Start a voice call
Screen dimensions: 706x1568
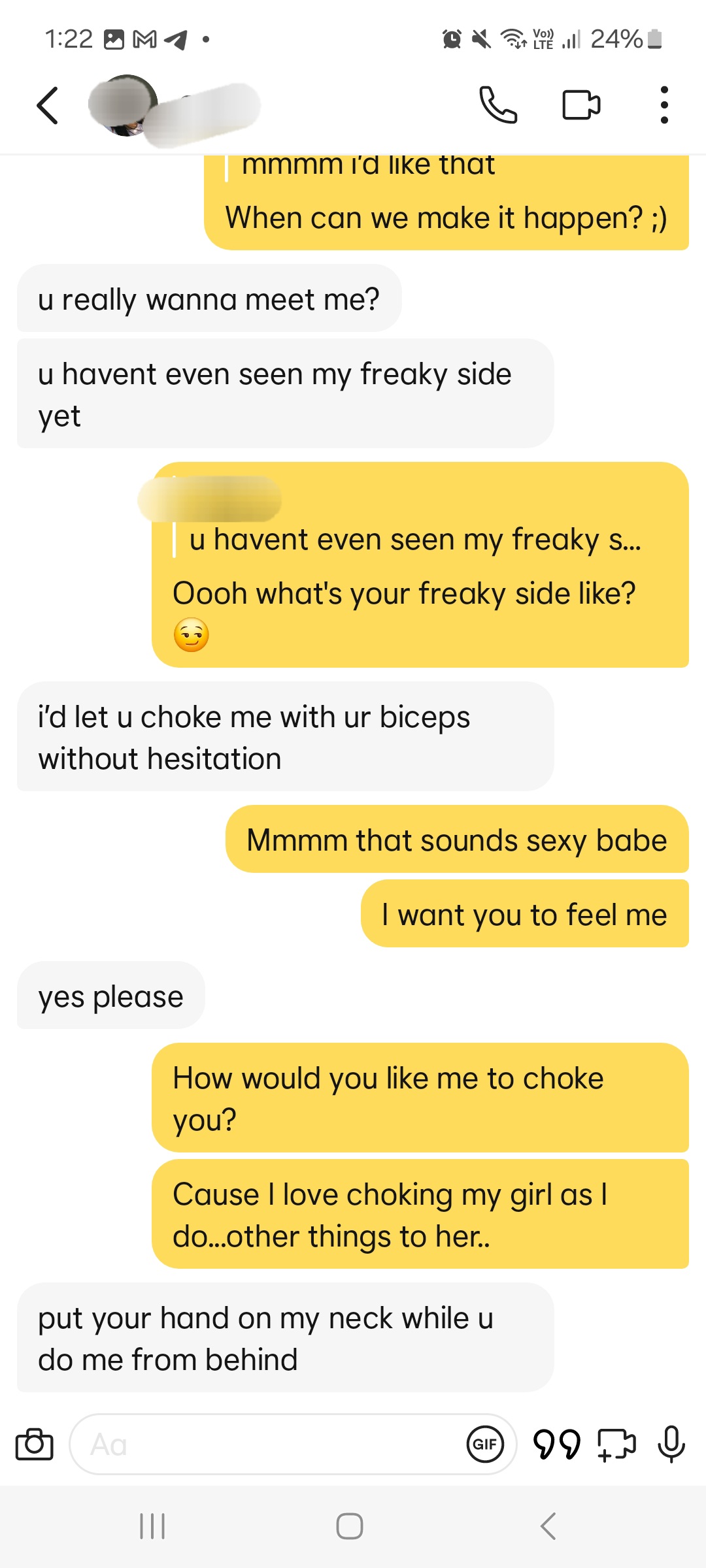(x=498, y=105)
